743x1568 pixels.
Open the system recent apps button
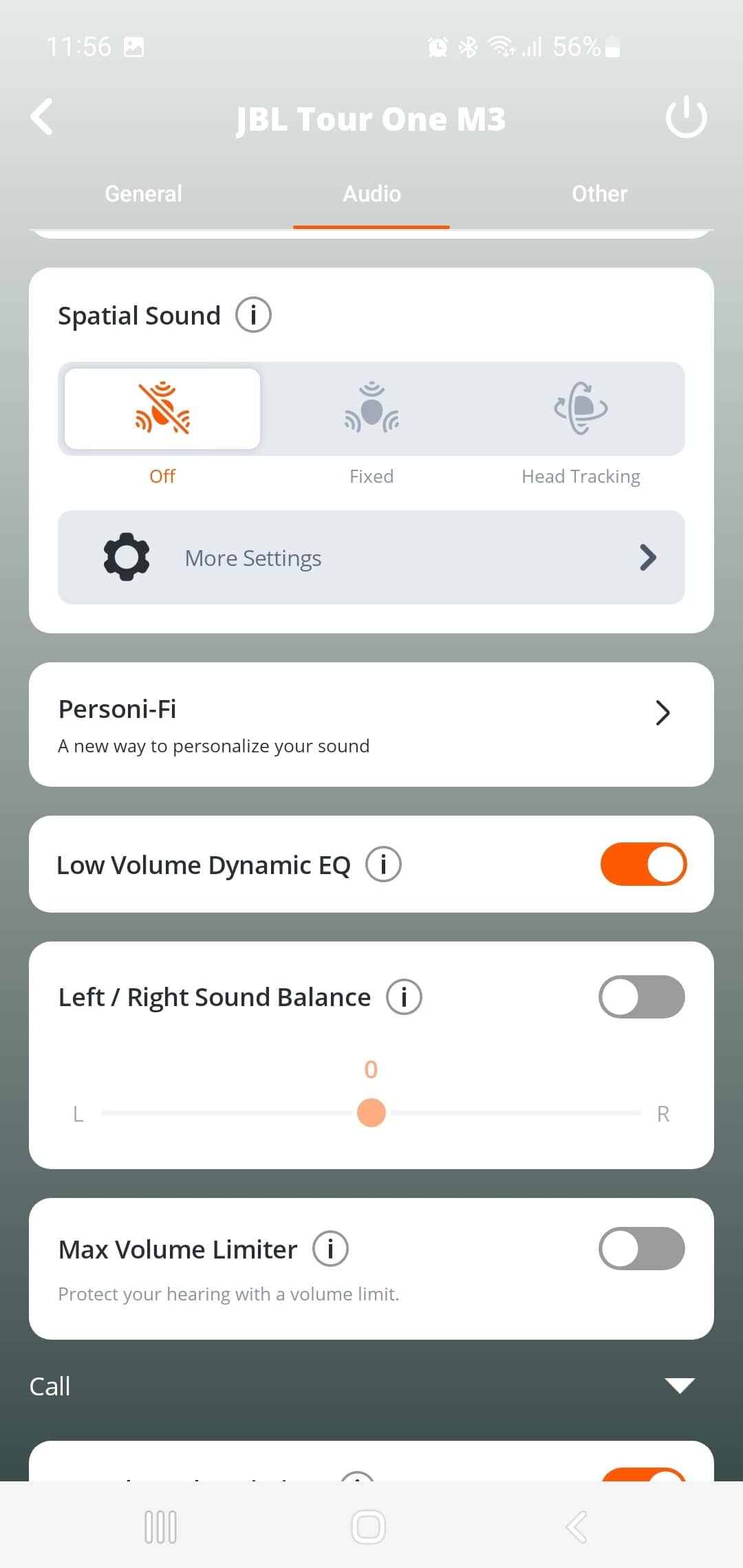coord(160,1527)
